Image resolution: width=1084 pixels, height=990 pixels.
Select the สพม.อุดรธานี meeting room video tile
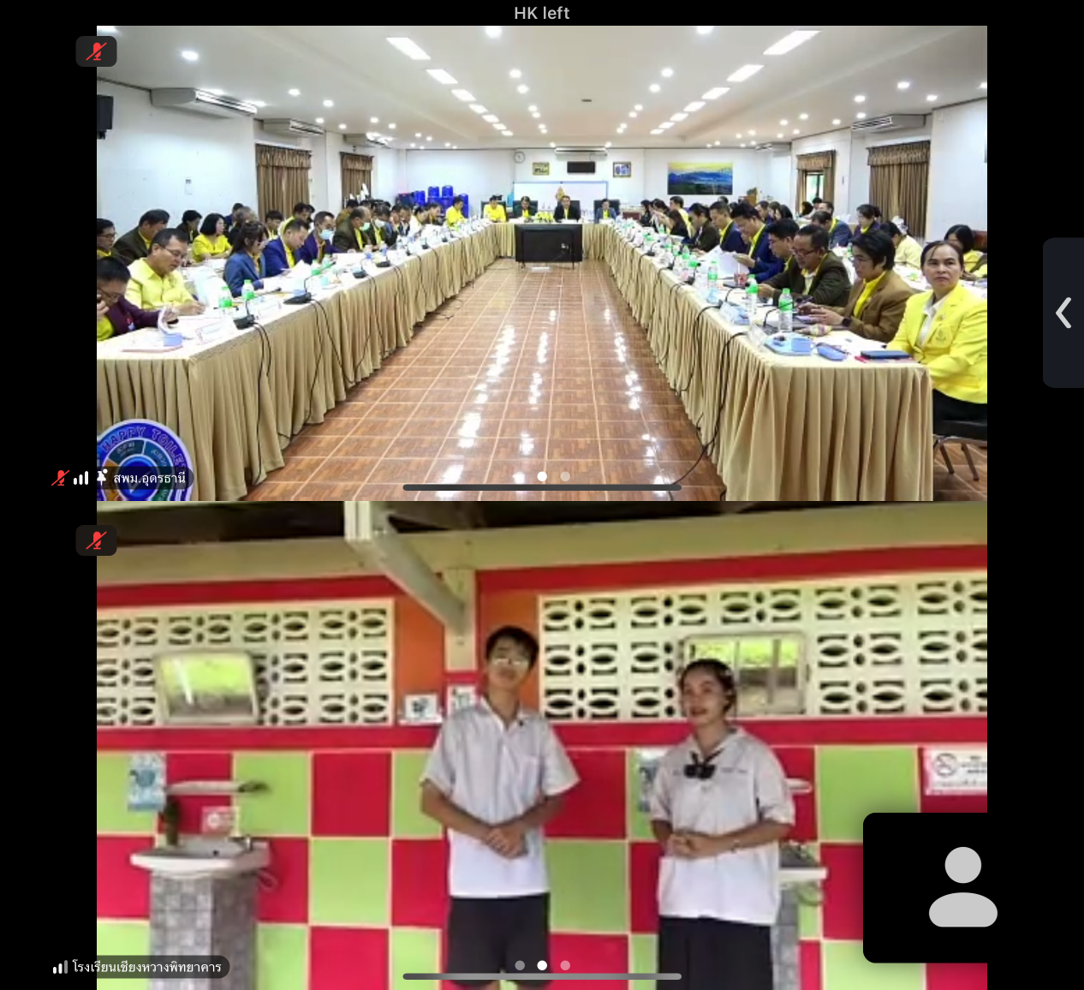541,263
